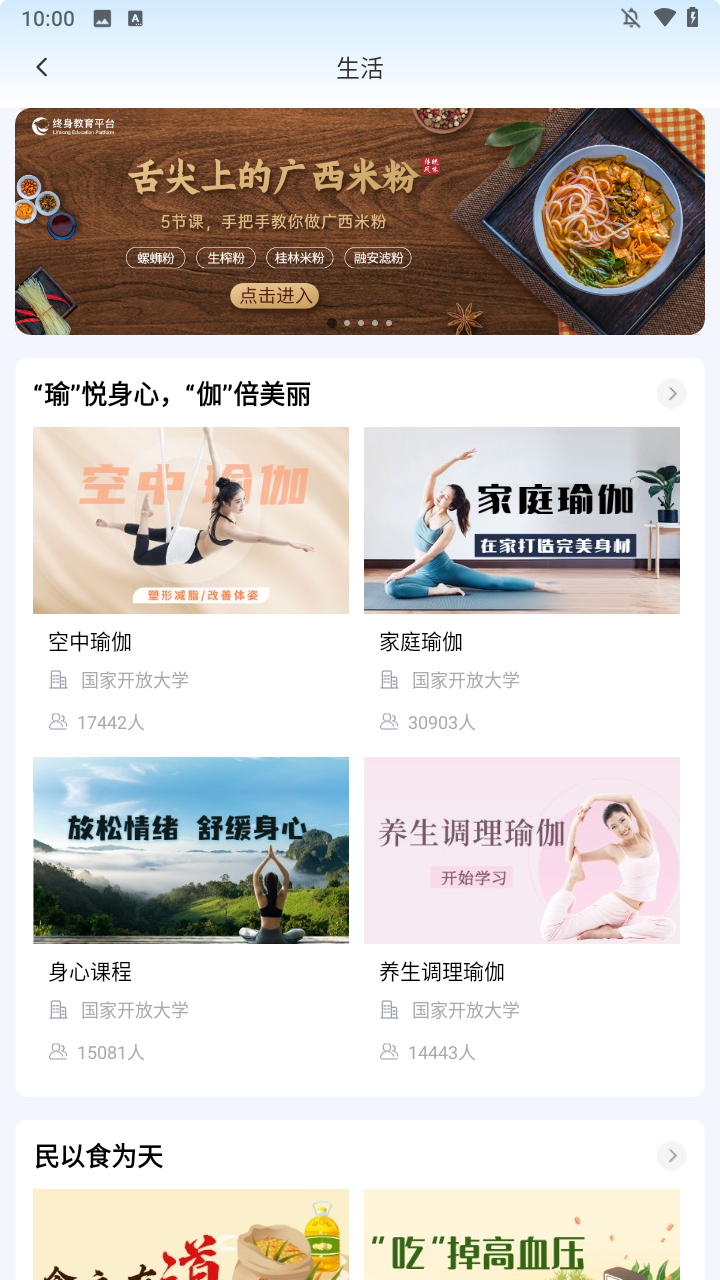Tap the muted notification icon in status bar
This screenshot has height=1280, width=720.
point(630,17)
